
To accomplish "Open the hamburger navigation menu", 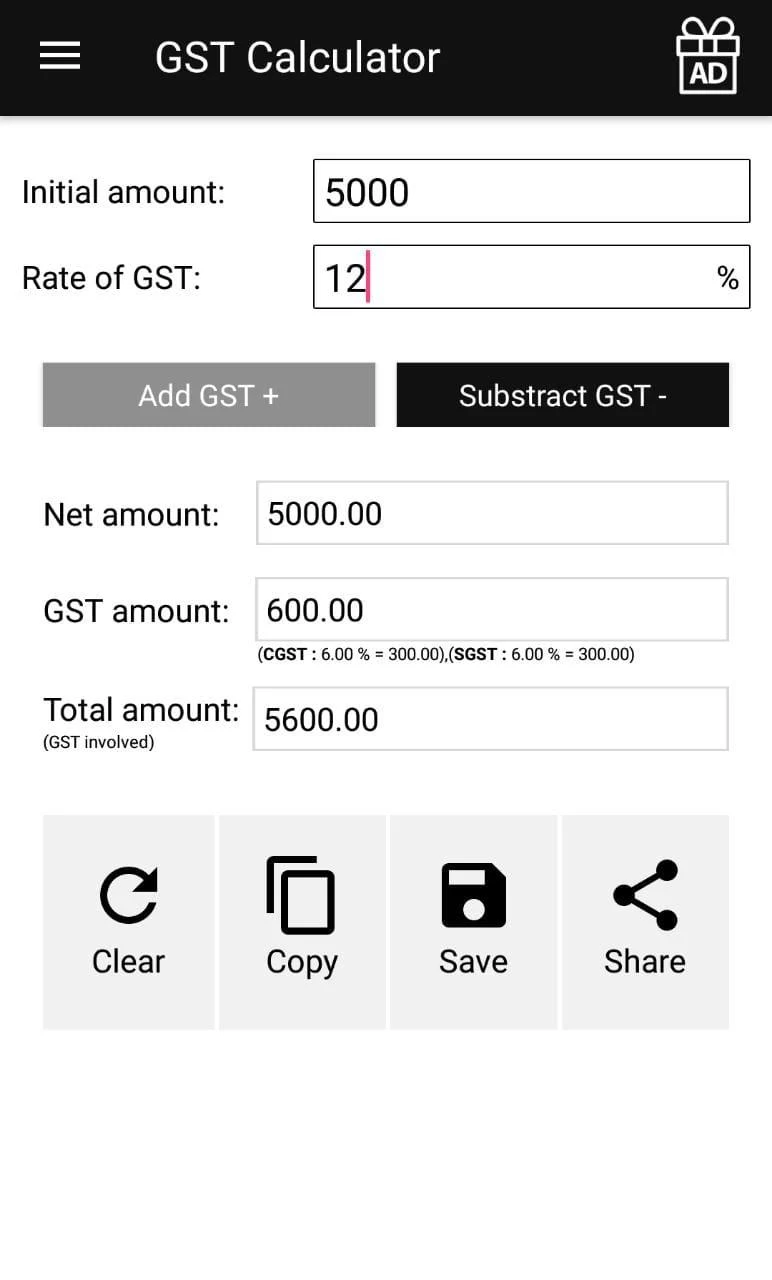I will click(x=60, y=57).
